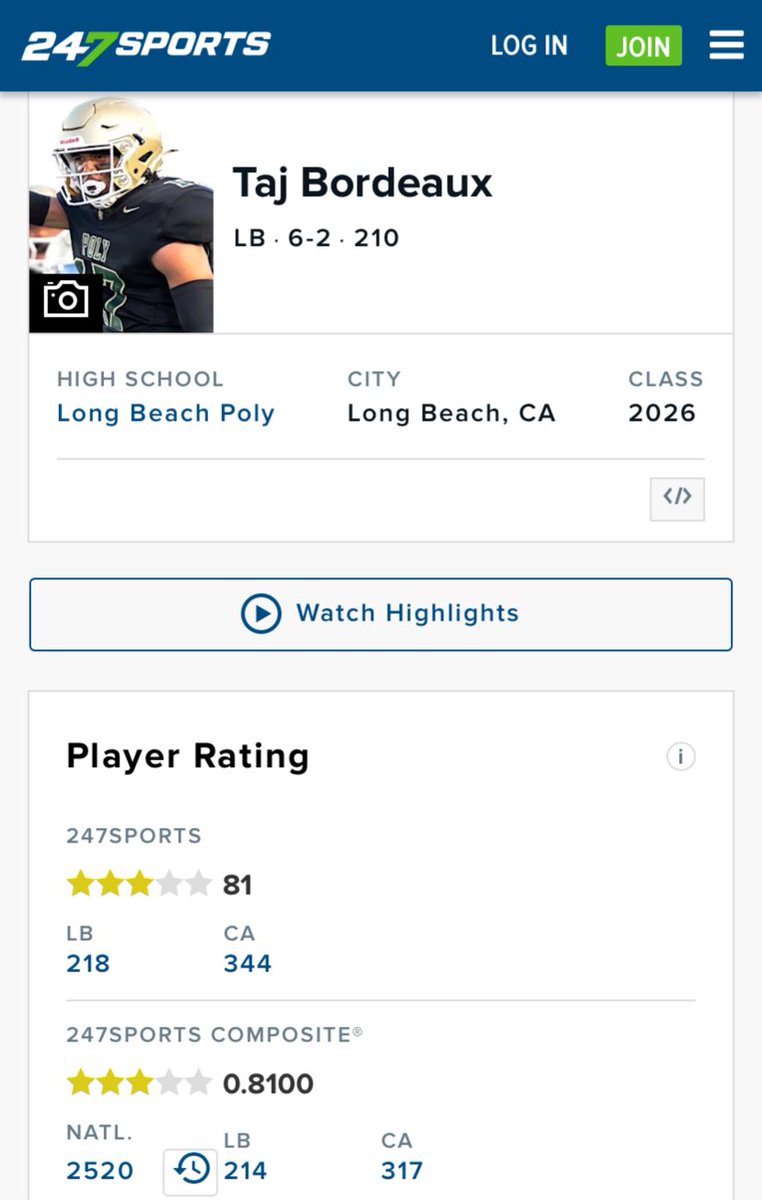Open composite LB ranking 214
The image size is (762, 1200).
coord(245,1170)
